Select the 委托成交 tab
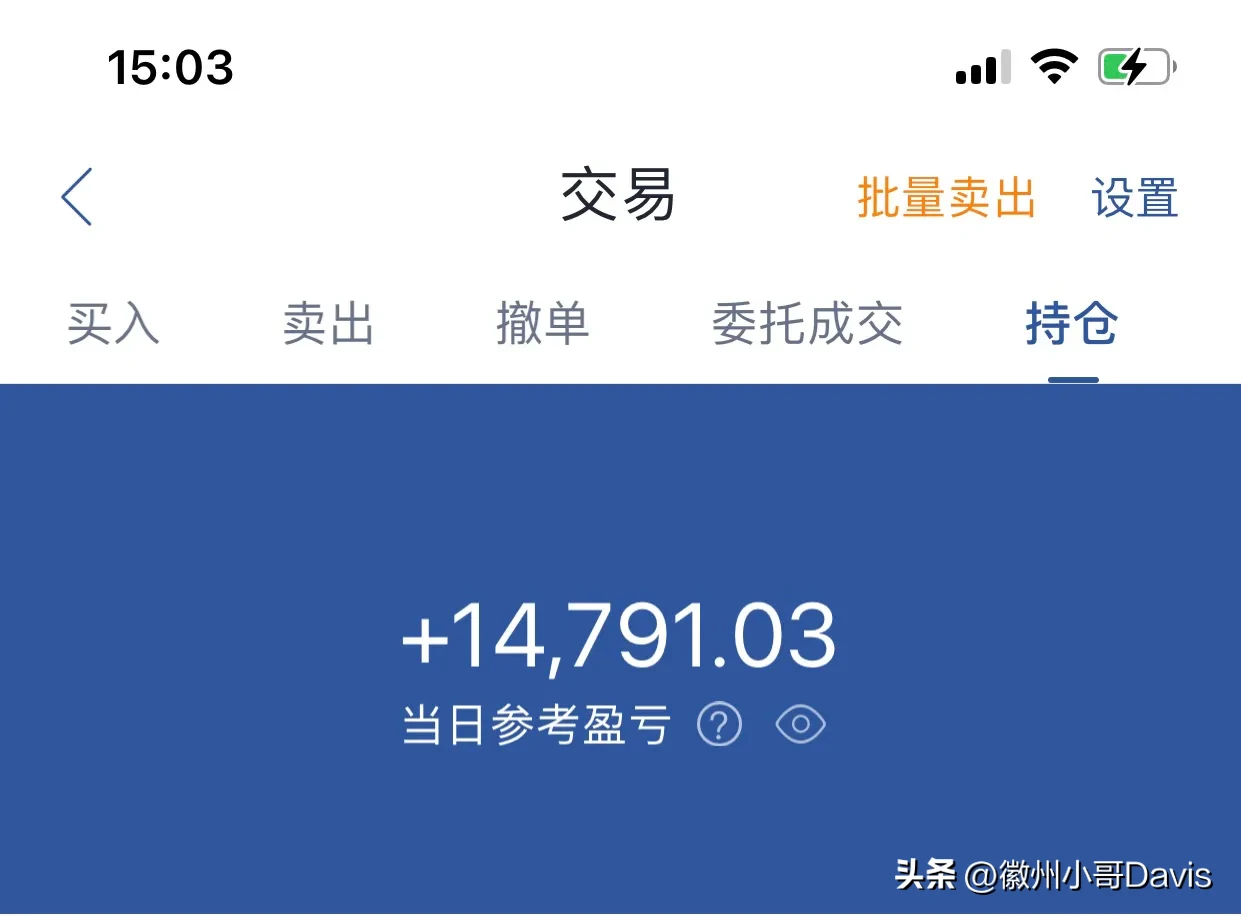 (807, 324)
